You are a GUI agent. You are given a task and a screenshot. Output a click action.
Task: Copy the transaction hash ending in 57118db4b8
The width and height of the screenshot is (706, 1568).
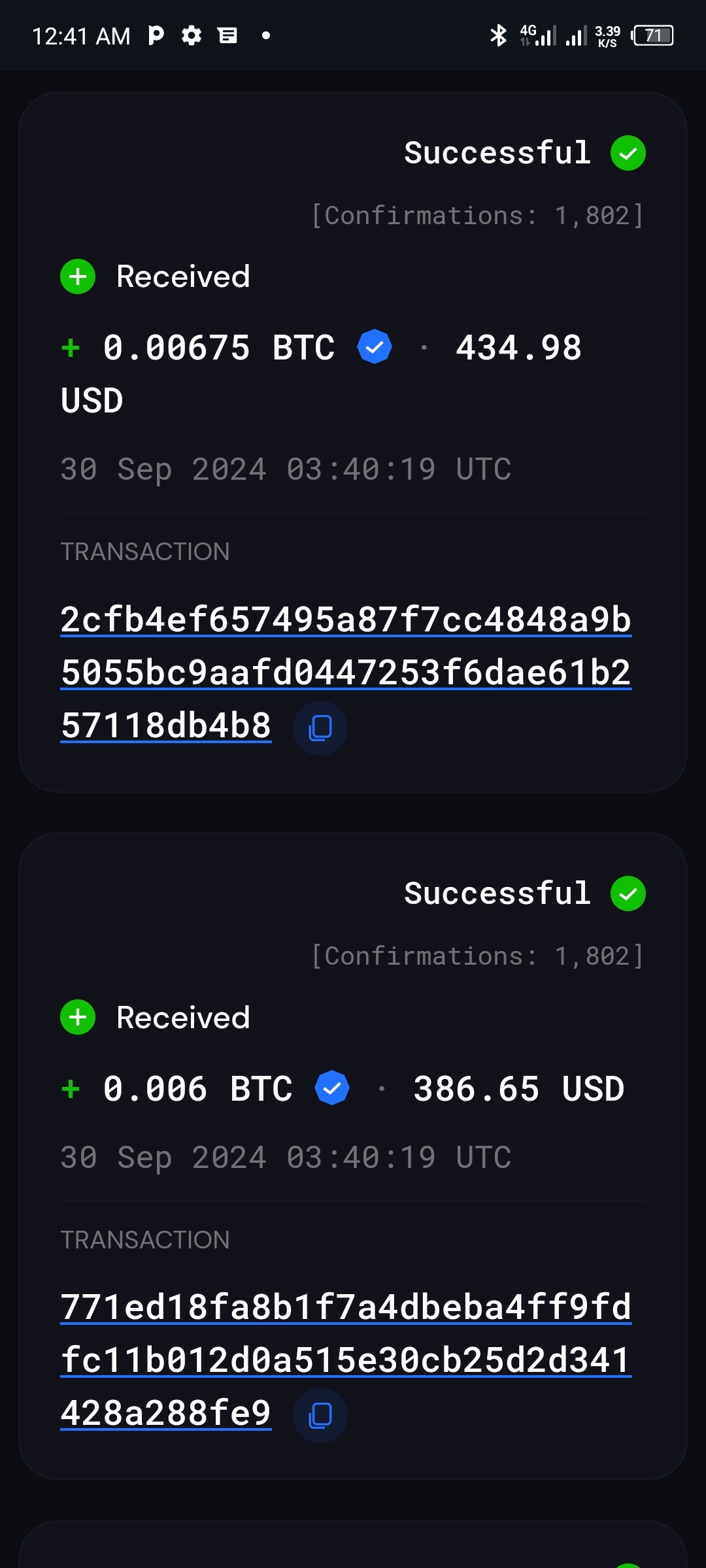(x=320, y=727)
